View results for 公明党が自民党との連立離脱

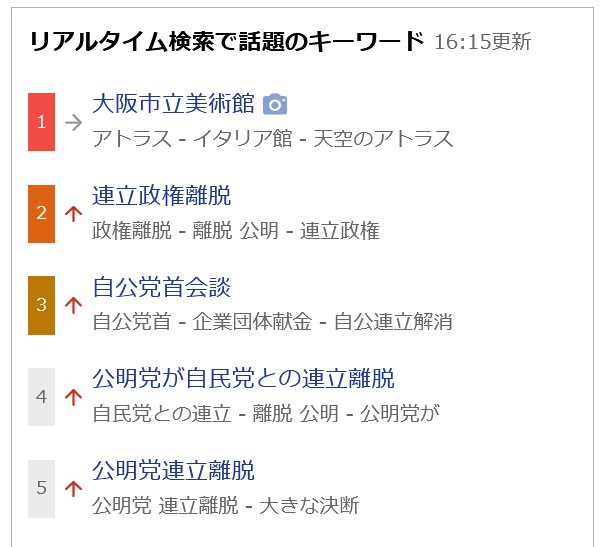(x=243, y=379)
